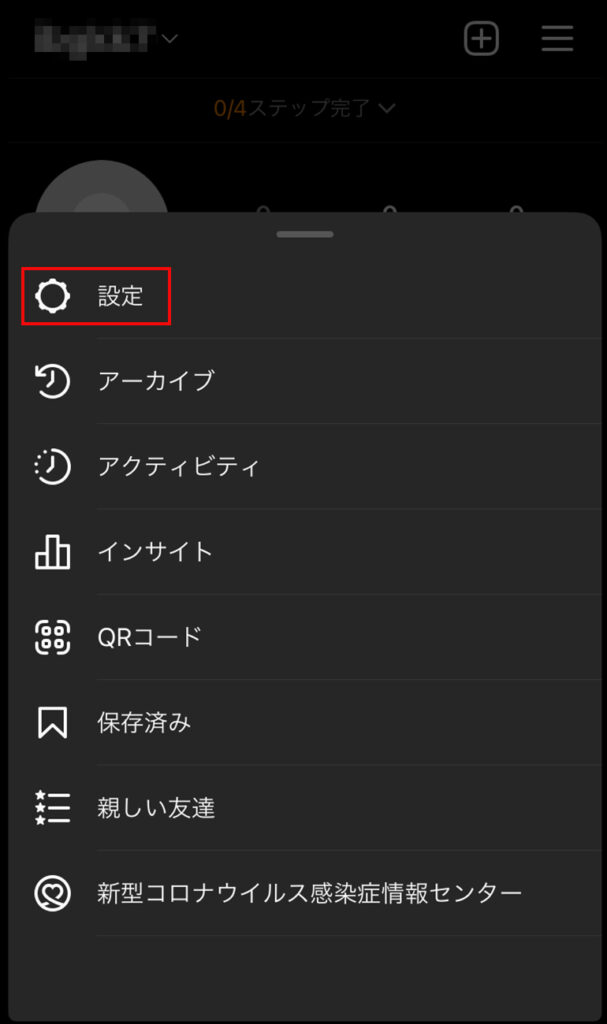Viewport: 607px width, 1024px height.
Task: Tap the bottom sheet drag handle
Action: pos(304,234)
